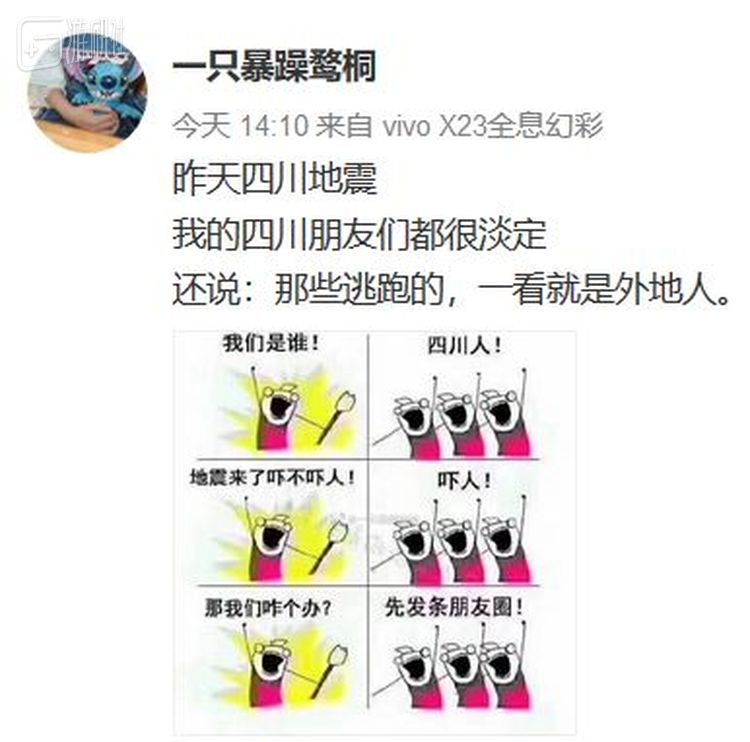The image size is (750, 742).
Task: Open the profile name 一只暴躁鹫桐
Action: (x=275, y=69)
